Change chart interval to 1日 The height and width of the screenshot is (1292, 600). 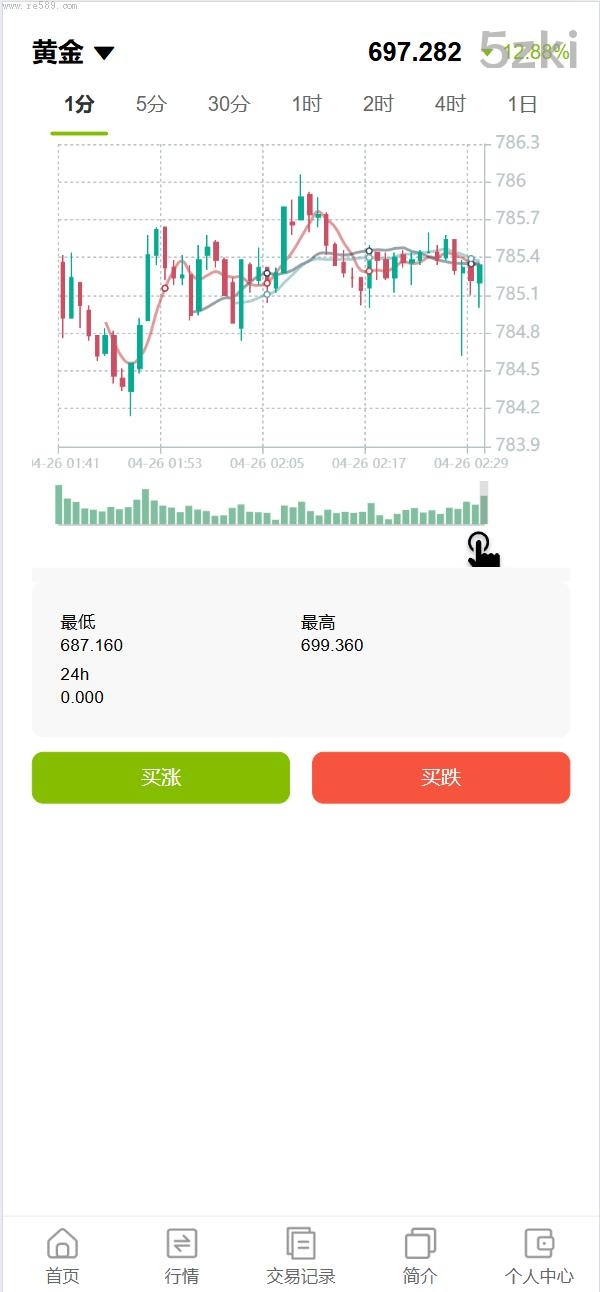pyautogui.click(x=522, y=104)
